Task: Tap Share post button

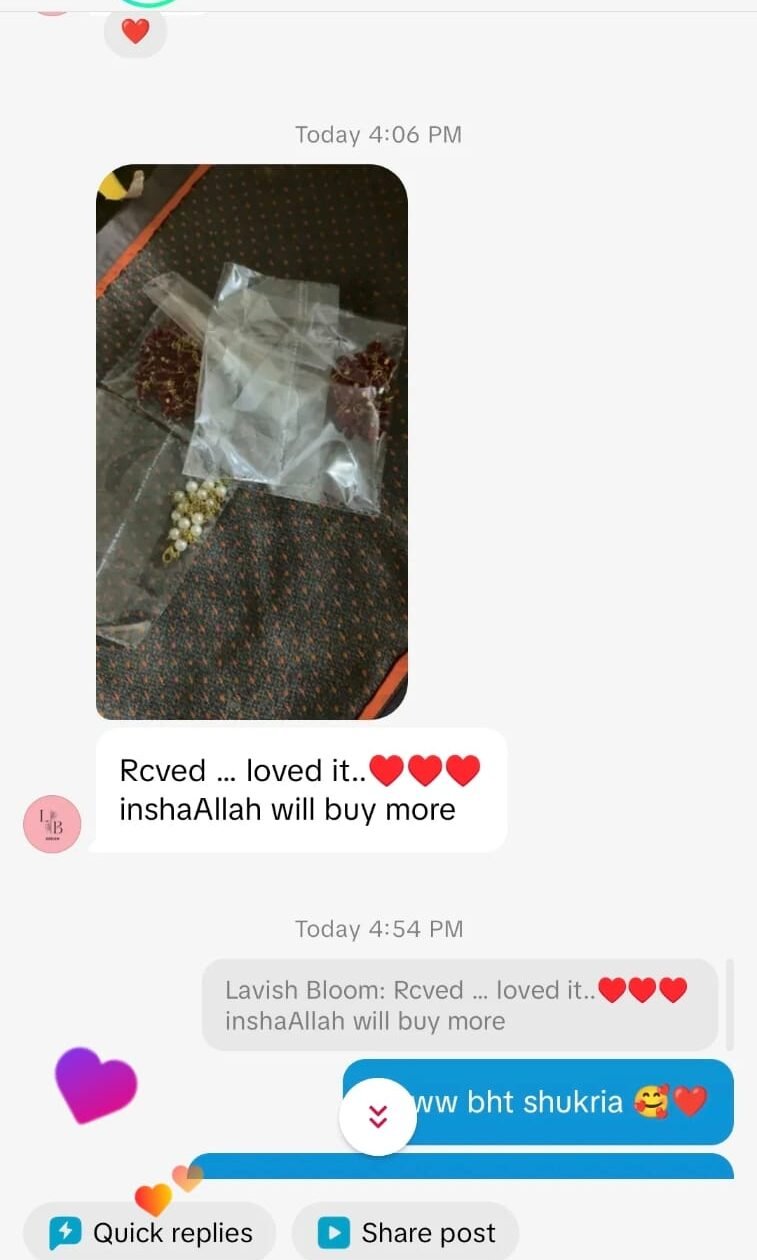Action: tap(406, 1233)
